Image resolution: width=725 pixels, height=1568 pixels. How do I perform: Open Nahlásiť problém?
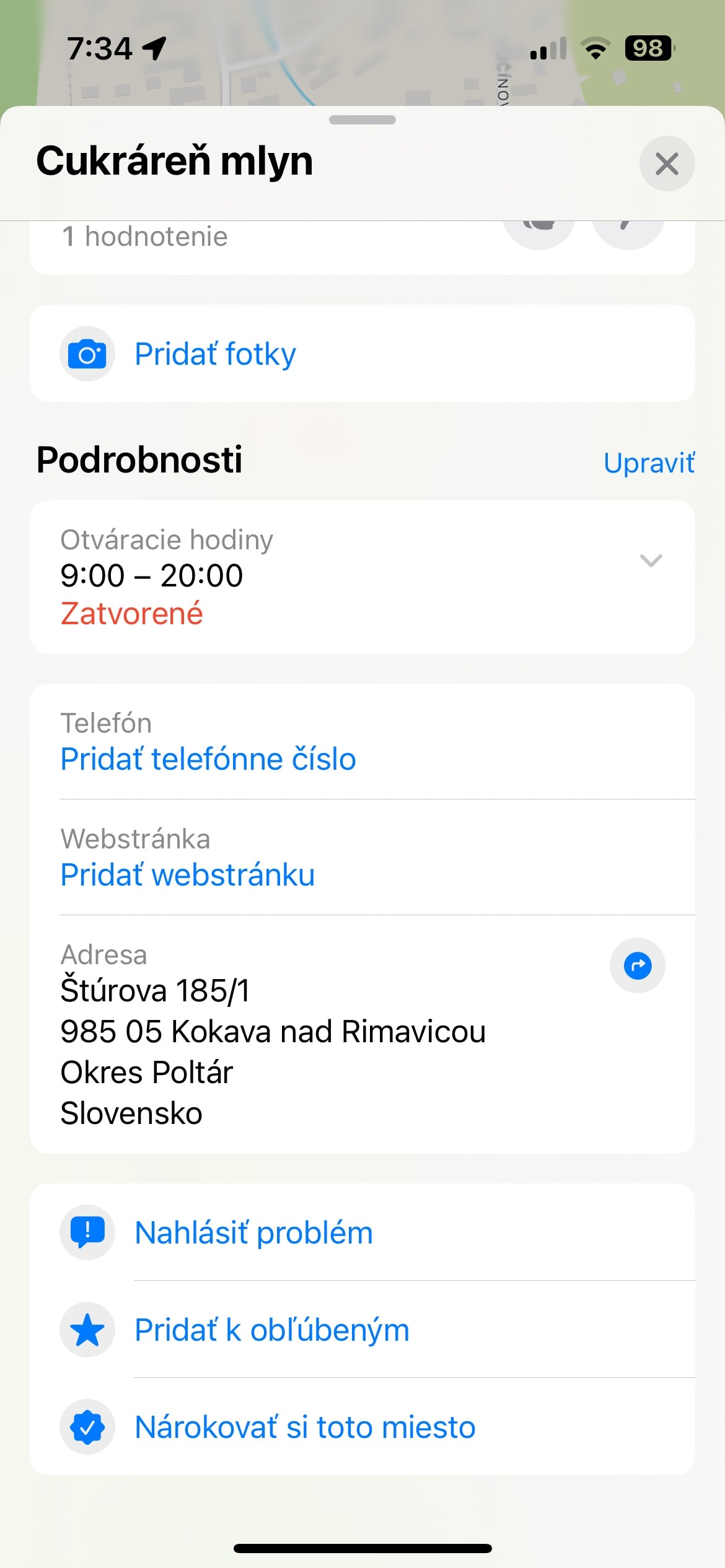254,1233
